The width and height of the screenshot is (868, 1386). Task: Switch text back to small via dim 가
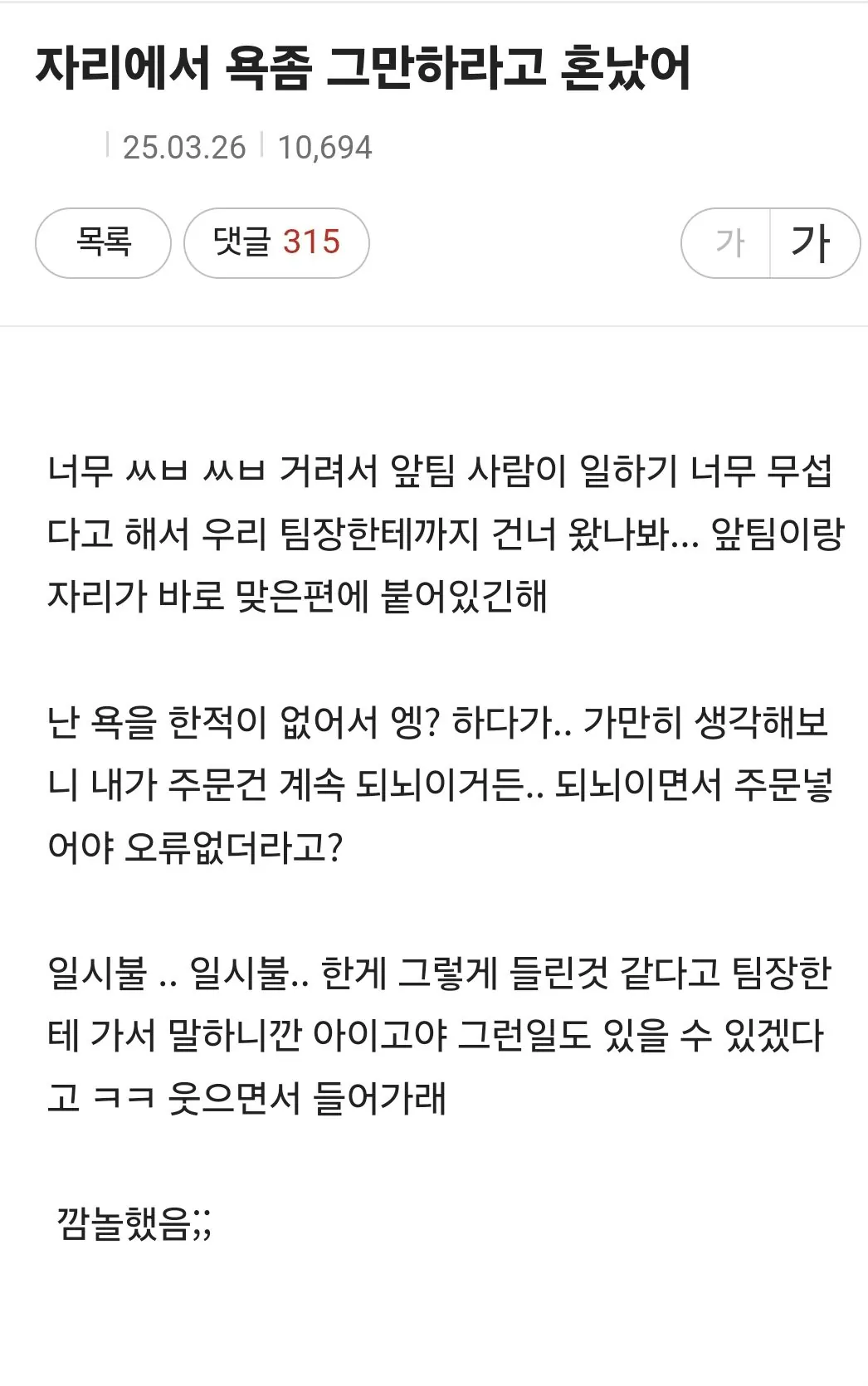click(x=729, y=243)
